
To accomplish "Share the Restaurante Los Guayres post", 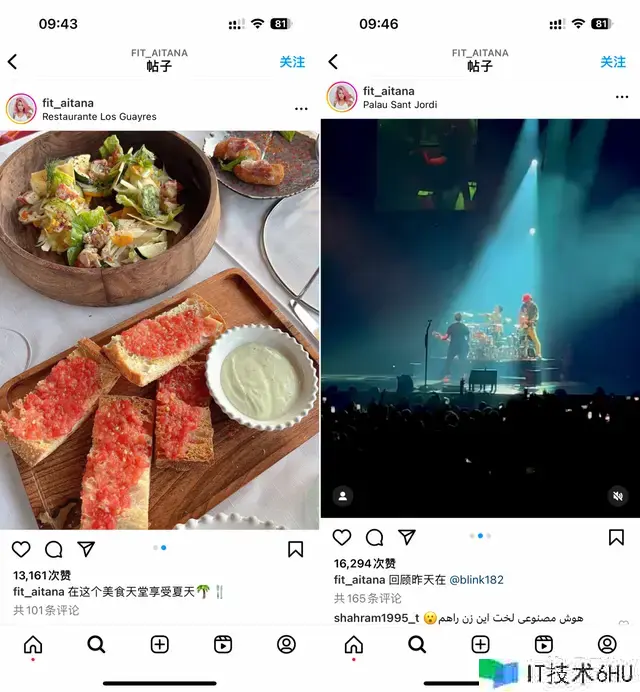I will click(x=87, y=549).
